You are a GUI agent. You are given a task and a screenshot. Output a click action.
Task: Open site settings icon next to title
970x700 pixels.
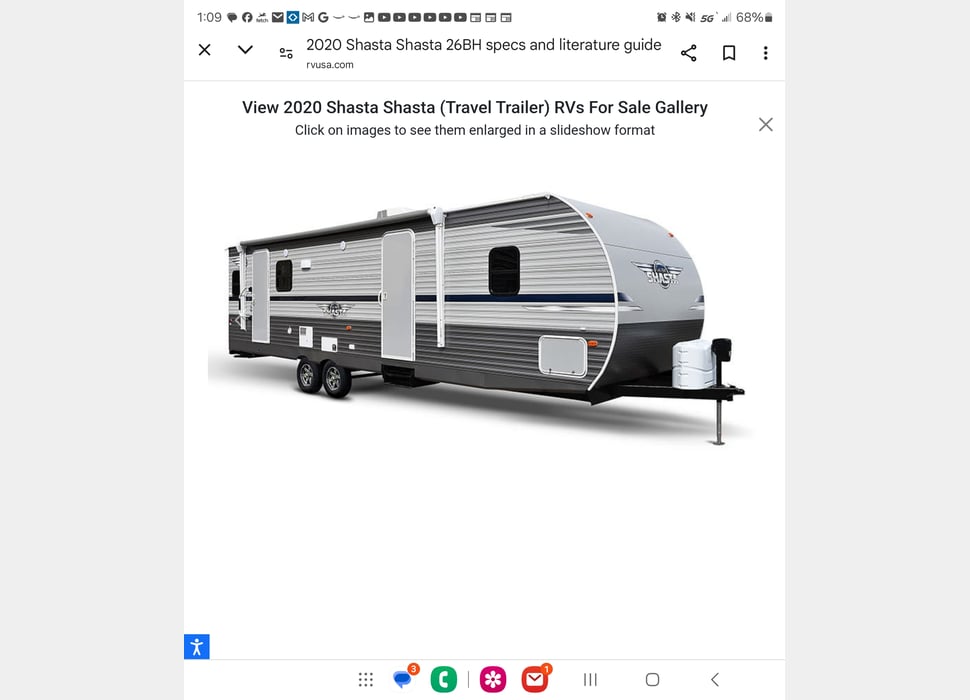(286, 53)
